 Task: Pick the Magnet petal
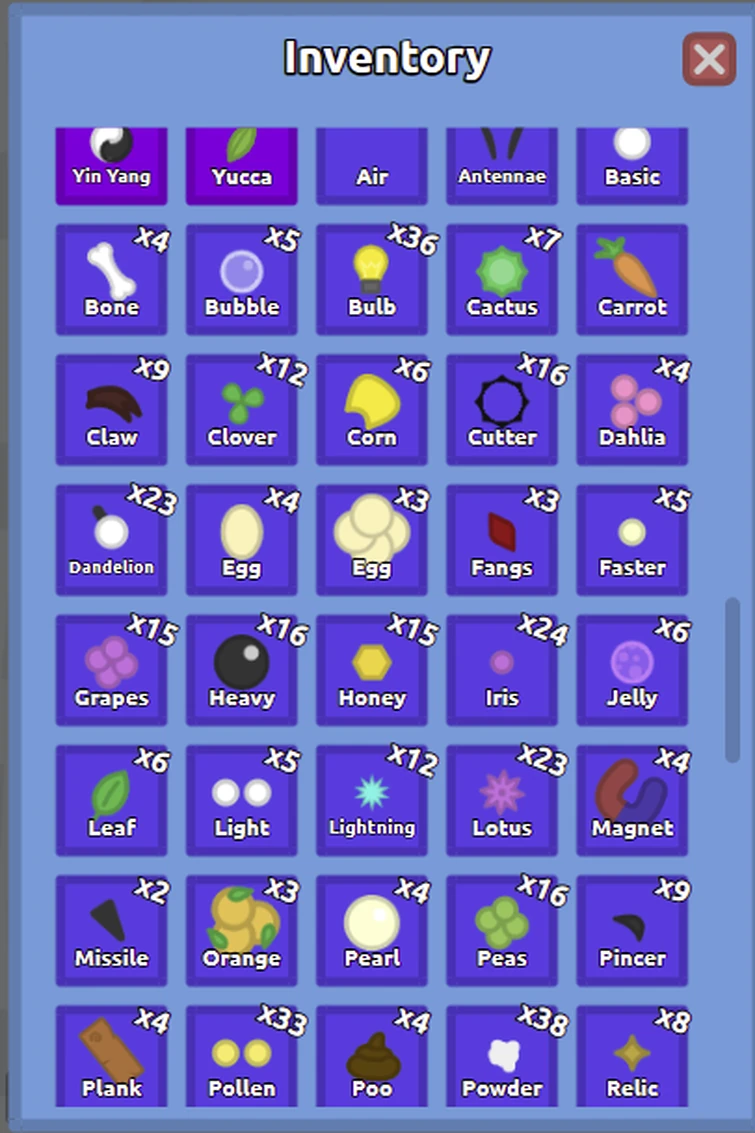[x=631, y=800]
